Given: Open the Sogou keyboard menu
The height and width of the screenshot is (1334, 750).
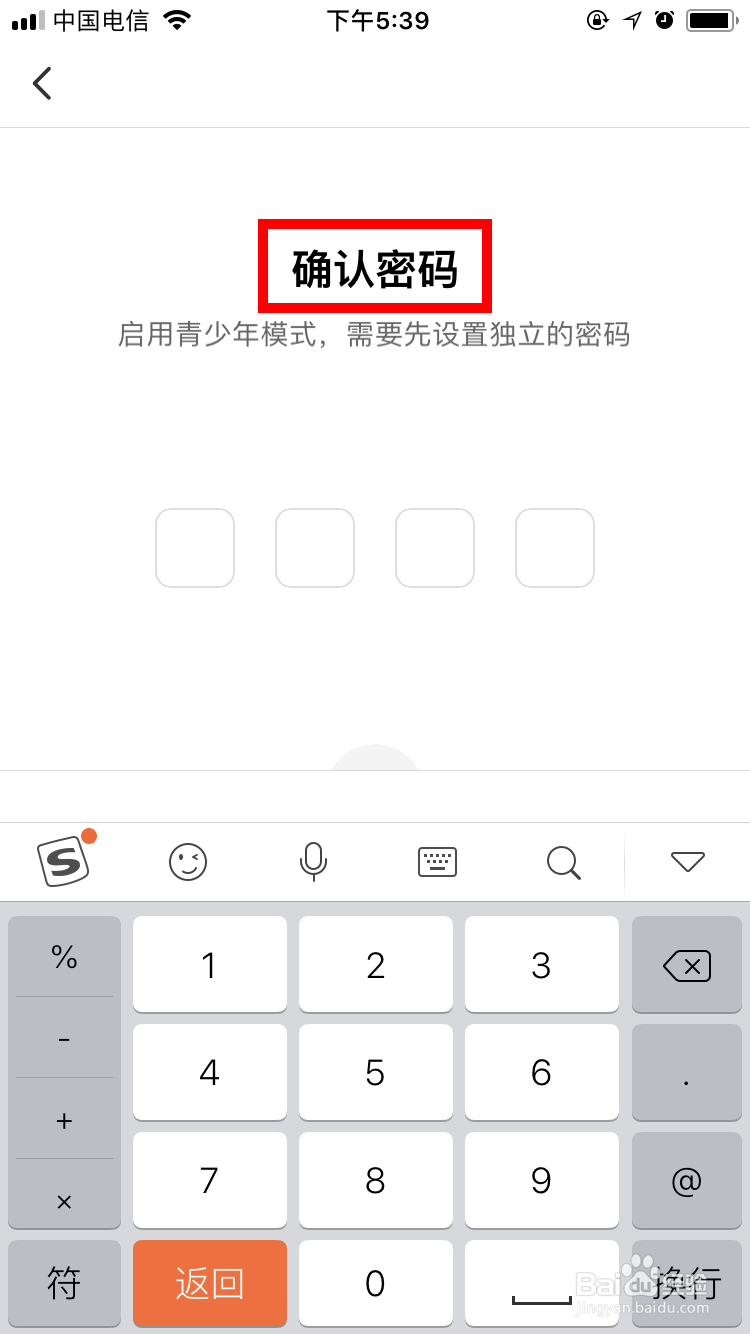Looking at the screenshot, I should pos(64,861).
